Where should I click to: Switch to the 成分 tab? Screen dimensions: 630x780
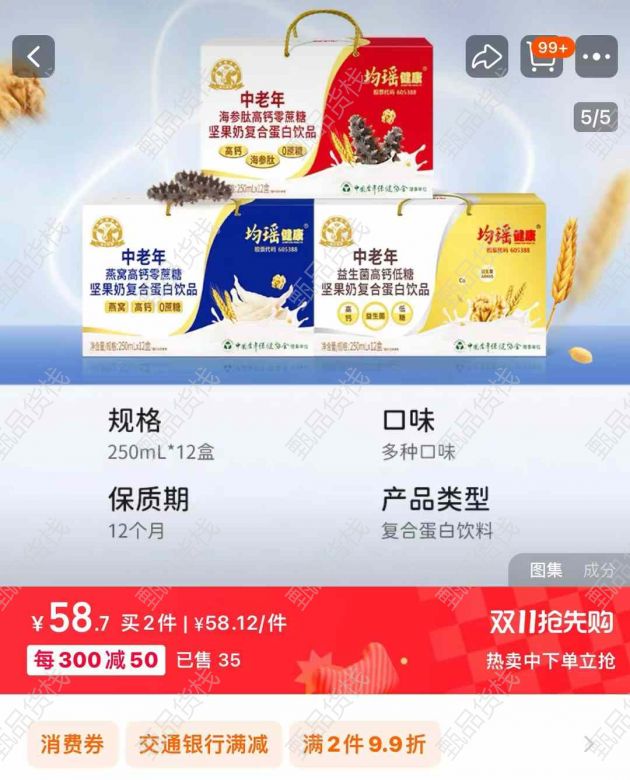598,570
